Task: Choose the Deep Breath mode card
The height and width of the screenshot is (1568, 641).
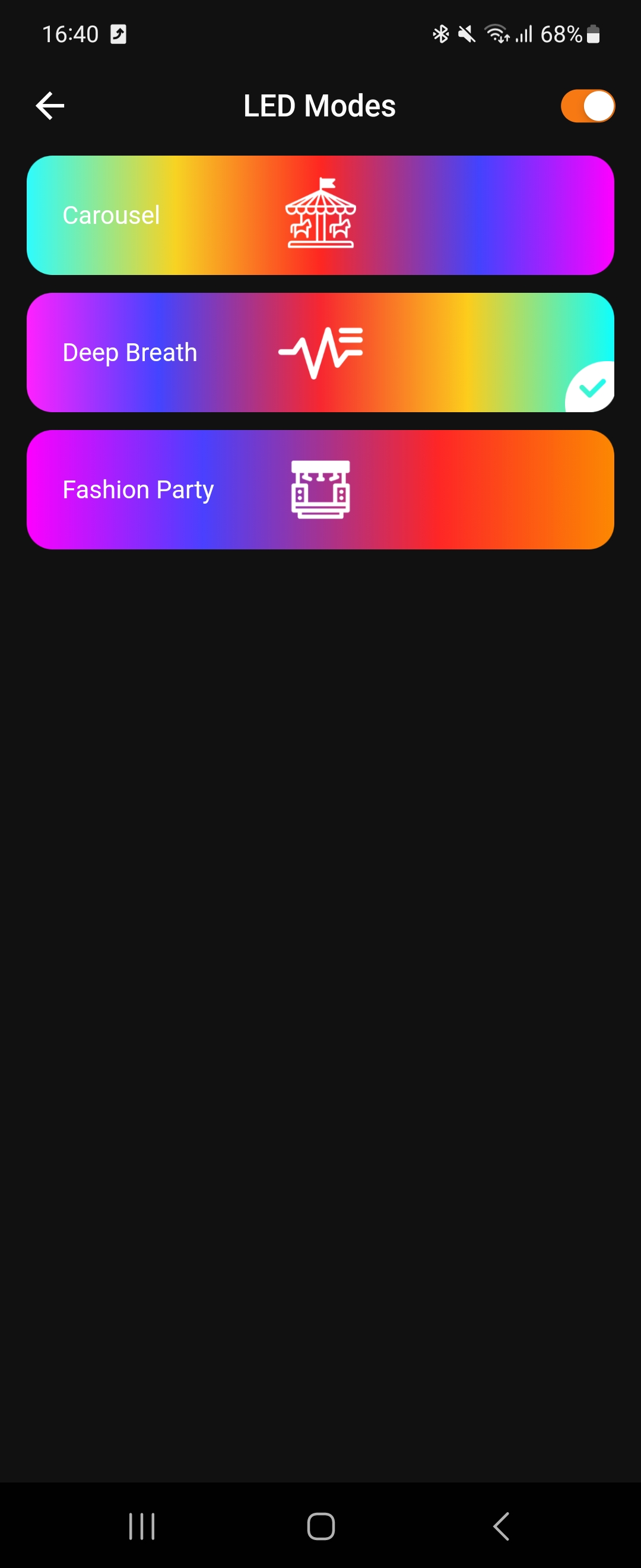Action: coord(320,352)
